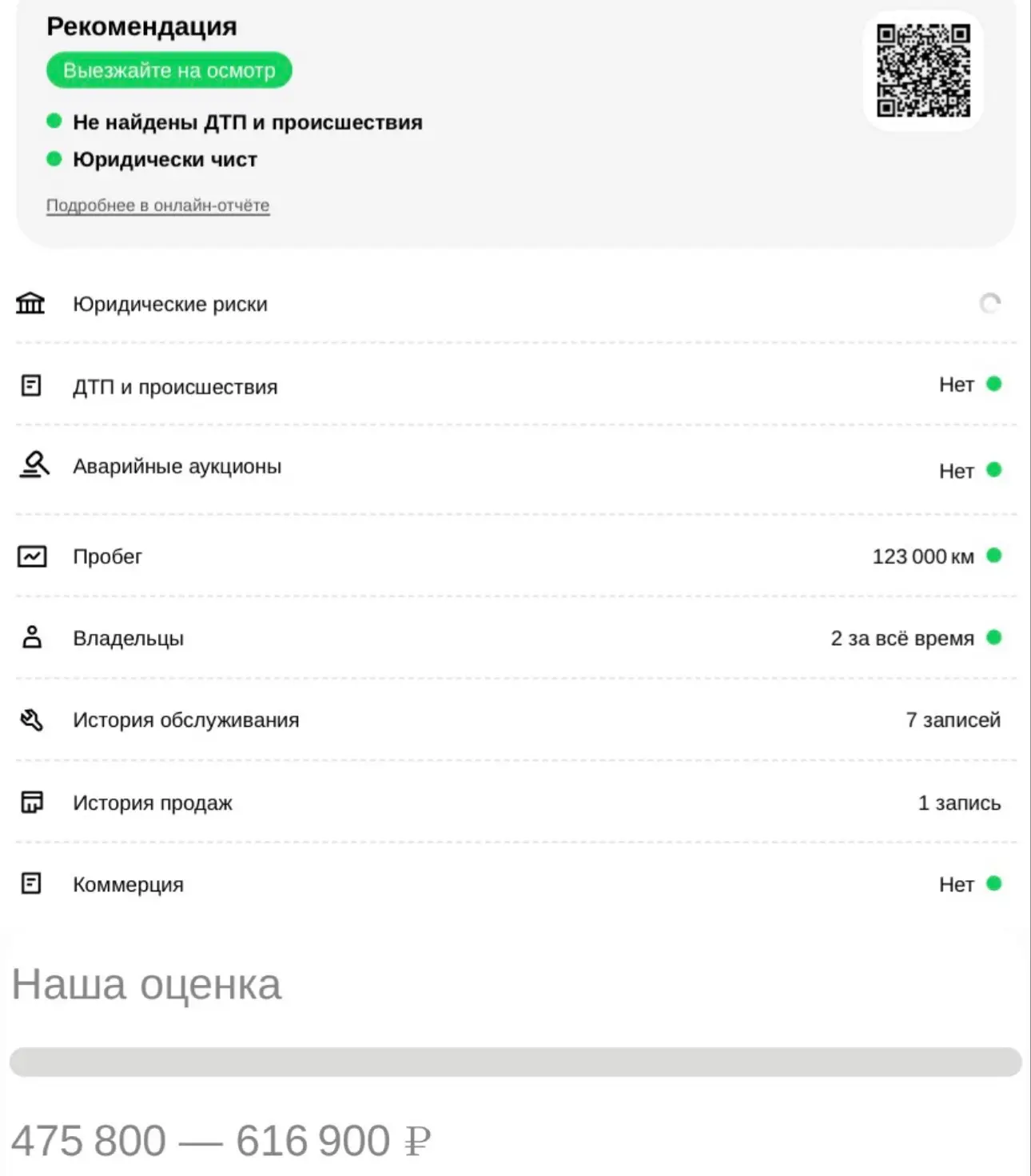Show the Пробег details
The width and height of the screenshot is (1031, 1176).
pyautogui.click(x=515, y=556)
